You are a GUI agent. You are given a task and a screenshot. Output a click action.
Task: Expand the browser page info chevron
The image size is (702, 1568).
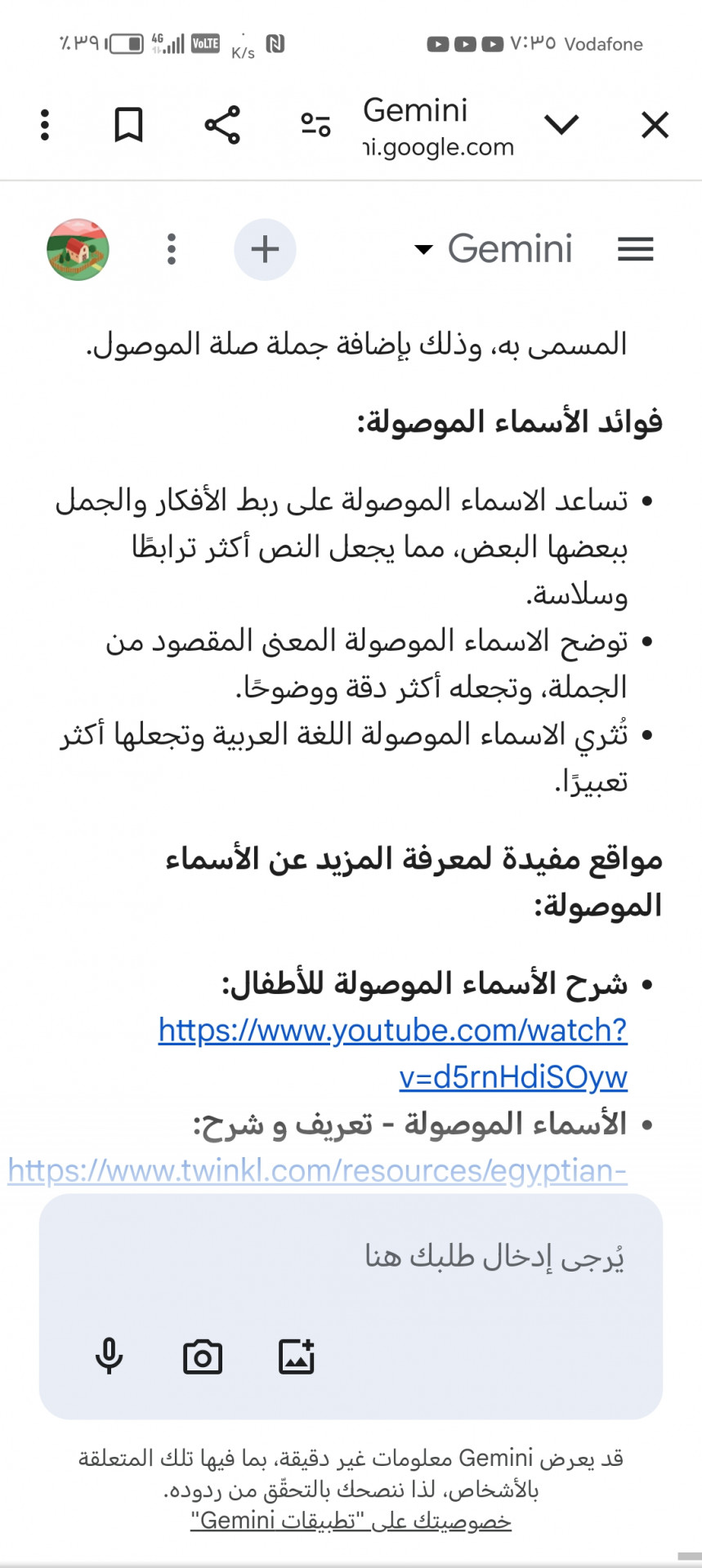tap(561, 125)
